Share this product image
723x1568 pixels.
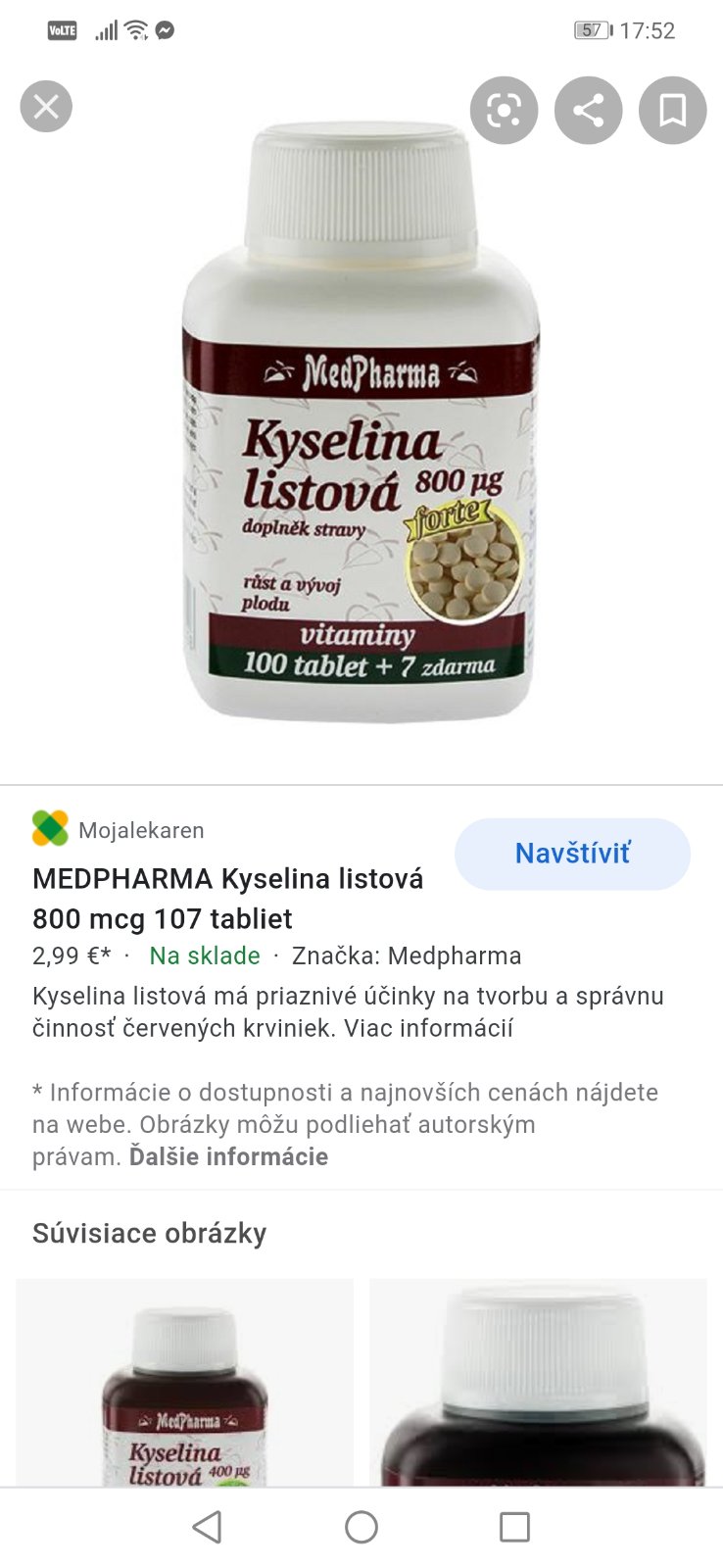[588, 110]
